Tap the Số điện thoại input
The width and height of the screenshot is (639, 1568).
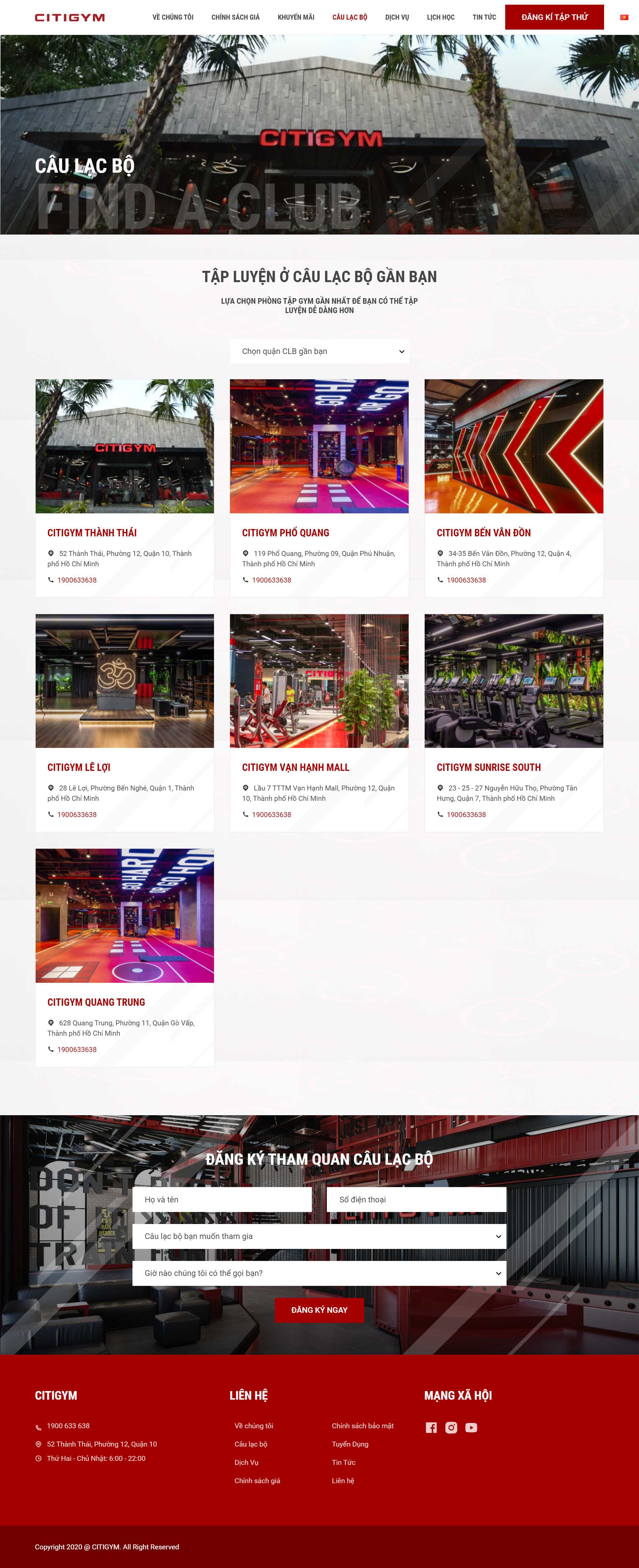point(416,1199)
